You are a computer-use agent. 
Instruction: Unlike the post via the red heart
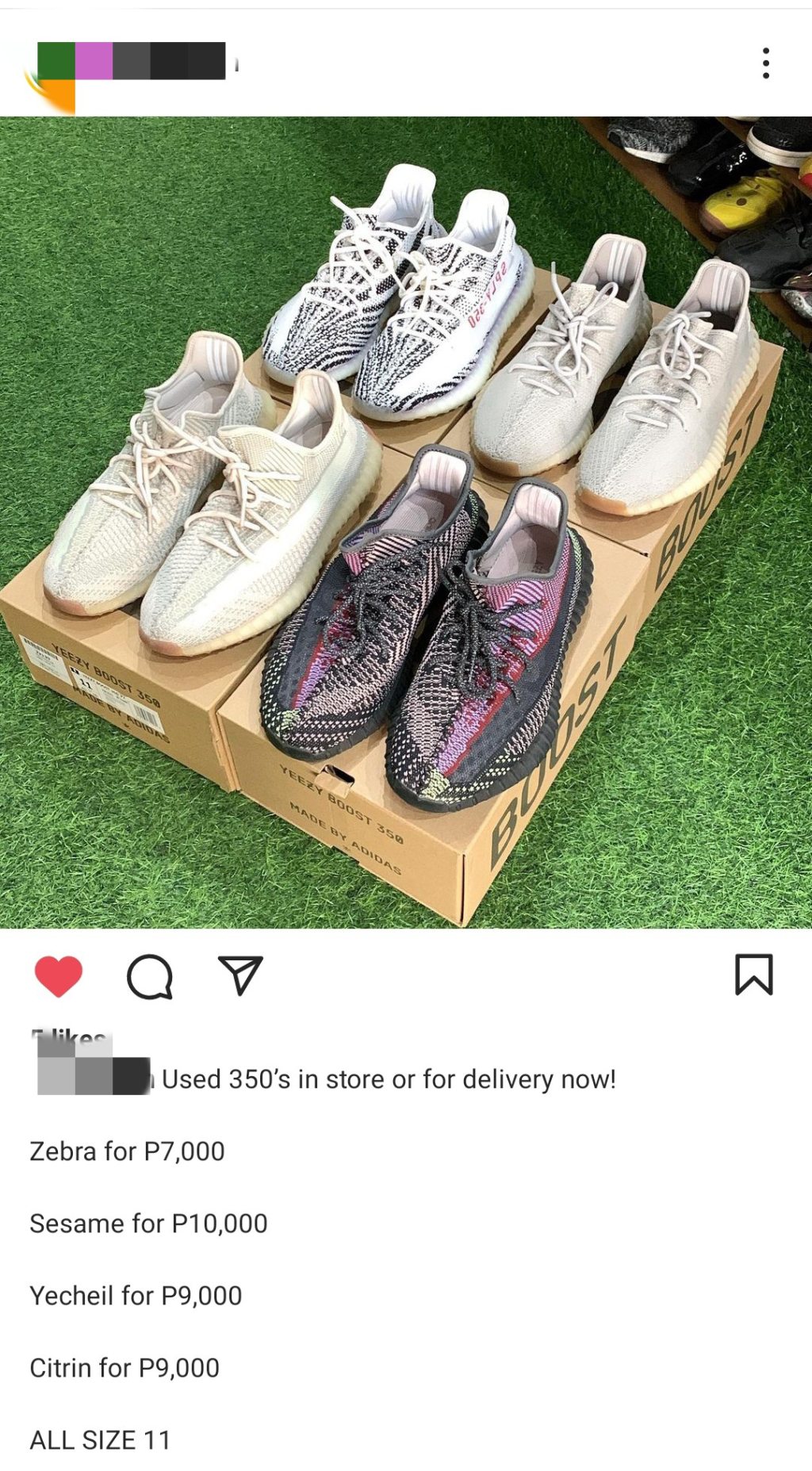point(59,975)
